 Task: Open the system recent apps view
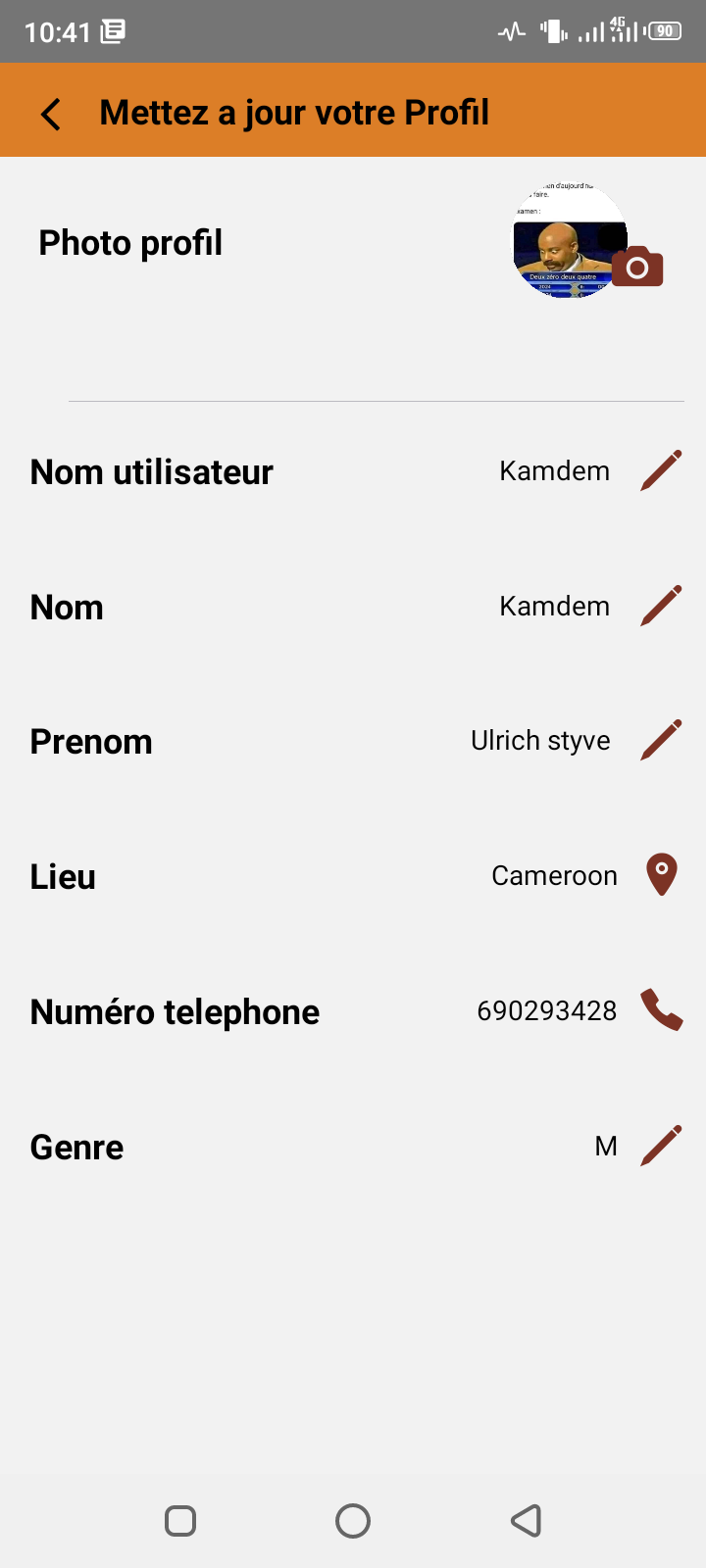click(x=180, y=1521)
